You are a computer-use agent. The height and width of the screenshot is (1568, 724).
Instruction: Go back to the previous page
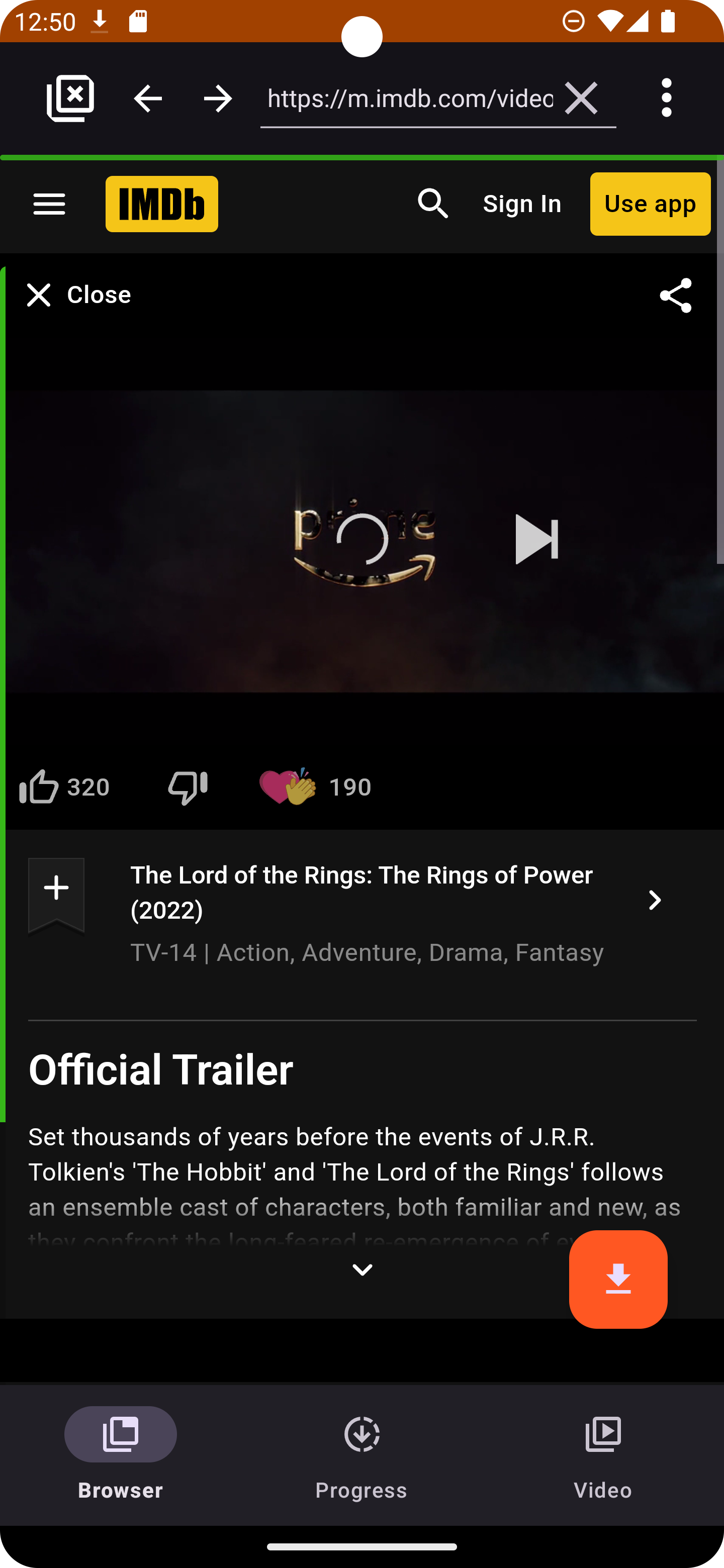[x=147, y=98]
